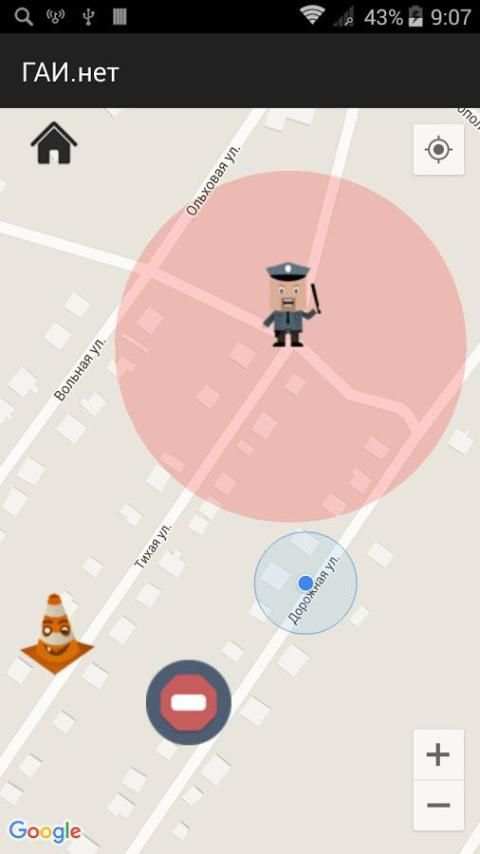
Task: Zoom in with the plus button
Action: [439, 755]
